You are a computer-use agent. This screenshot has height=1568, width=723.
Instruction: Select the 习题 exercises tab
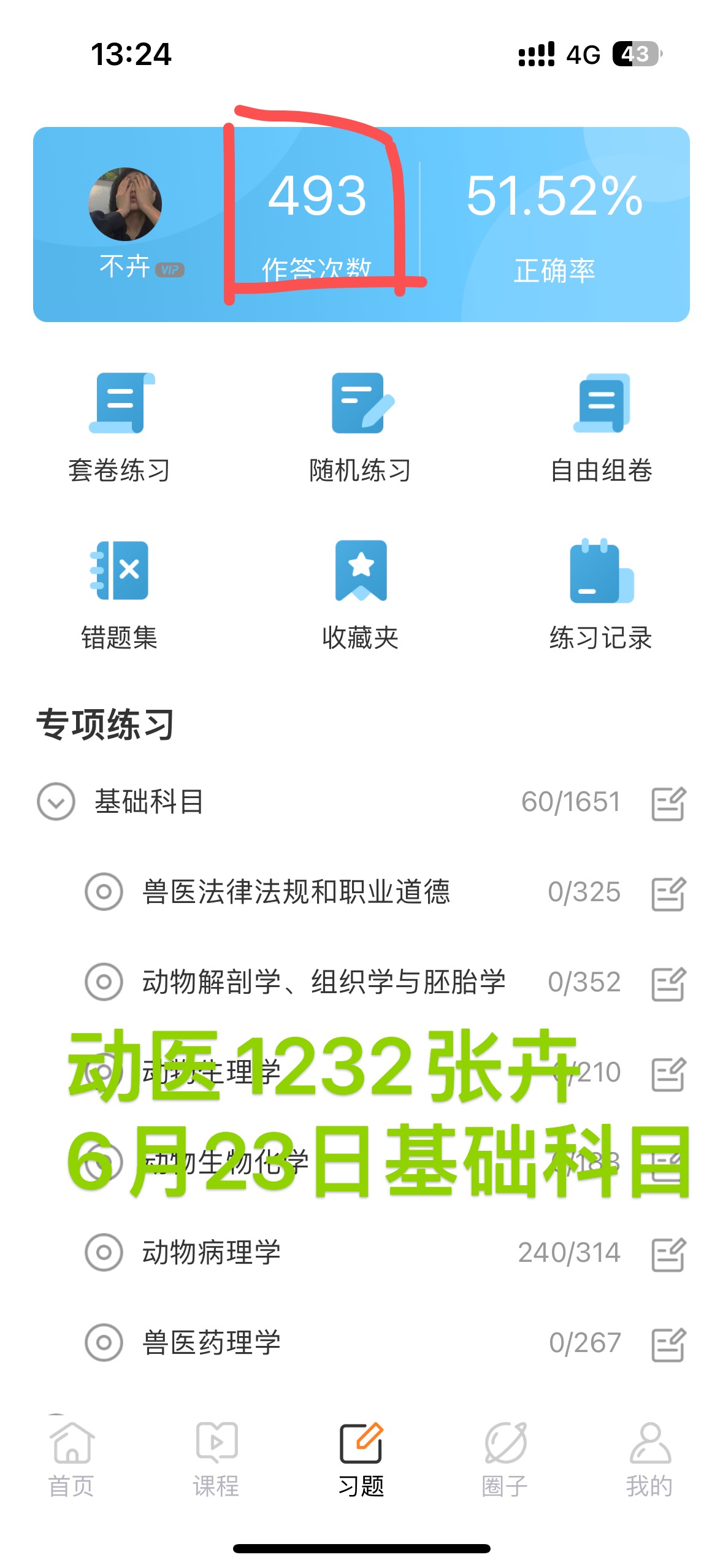(x=361, y=1459)
